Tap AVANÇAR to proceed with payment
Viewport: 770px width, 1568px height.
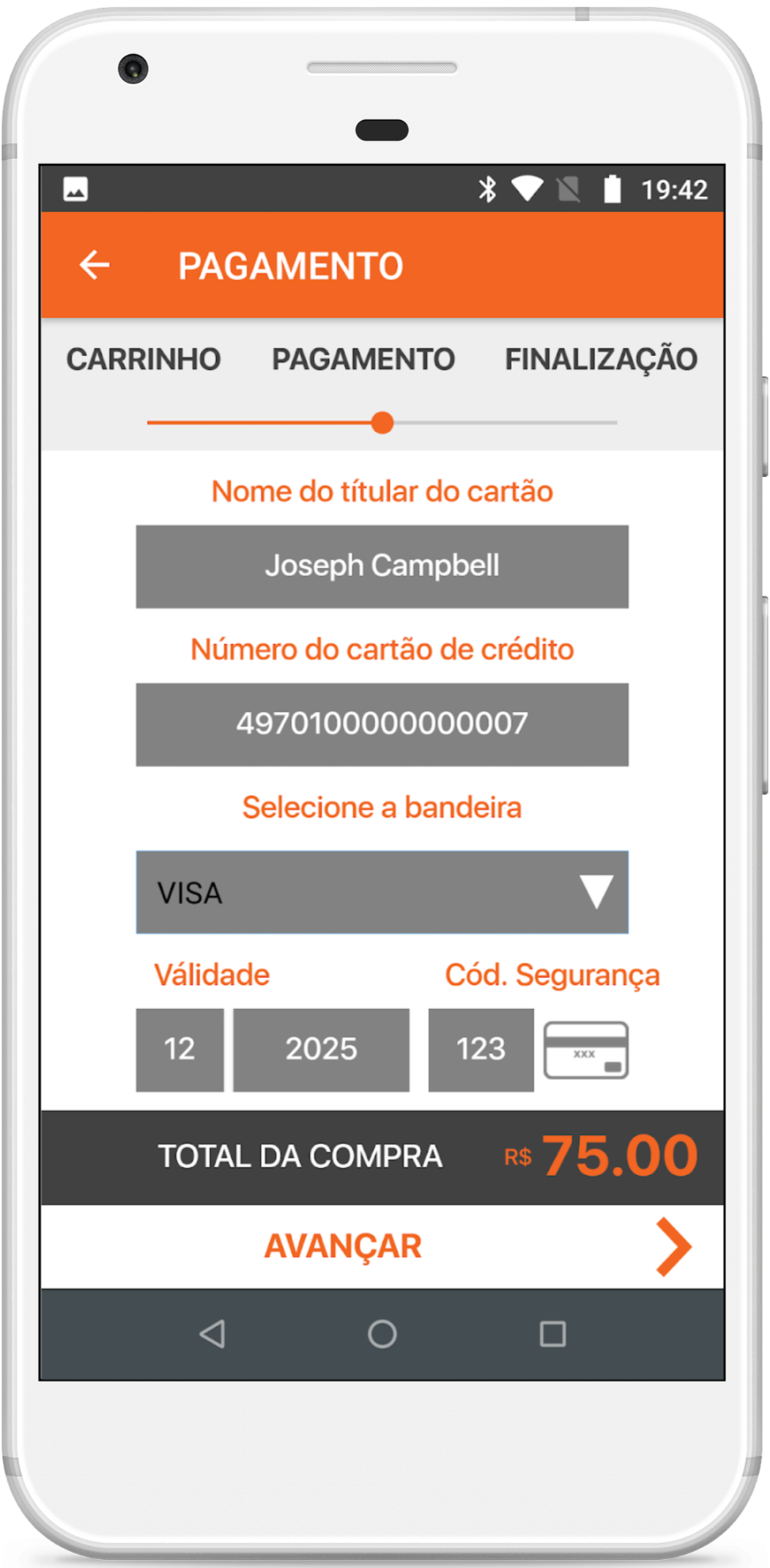pos(382,1246)
